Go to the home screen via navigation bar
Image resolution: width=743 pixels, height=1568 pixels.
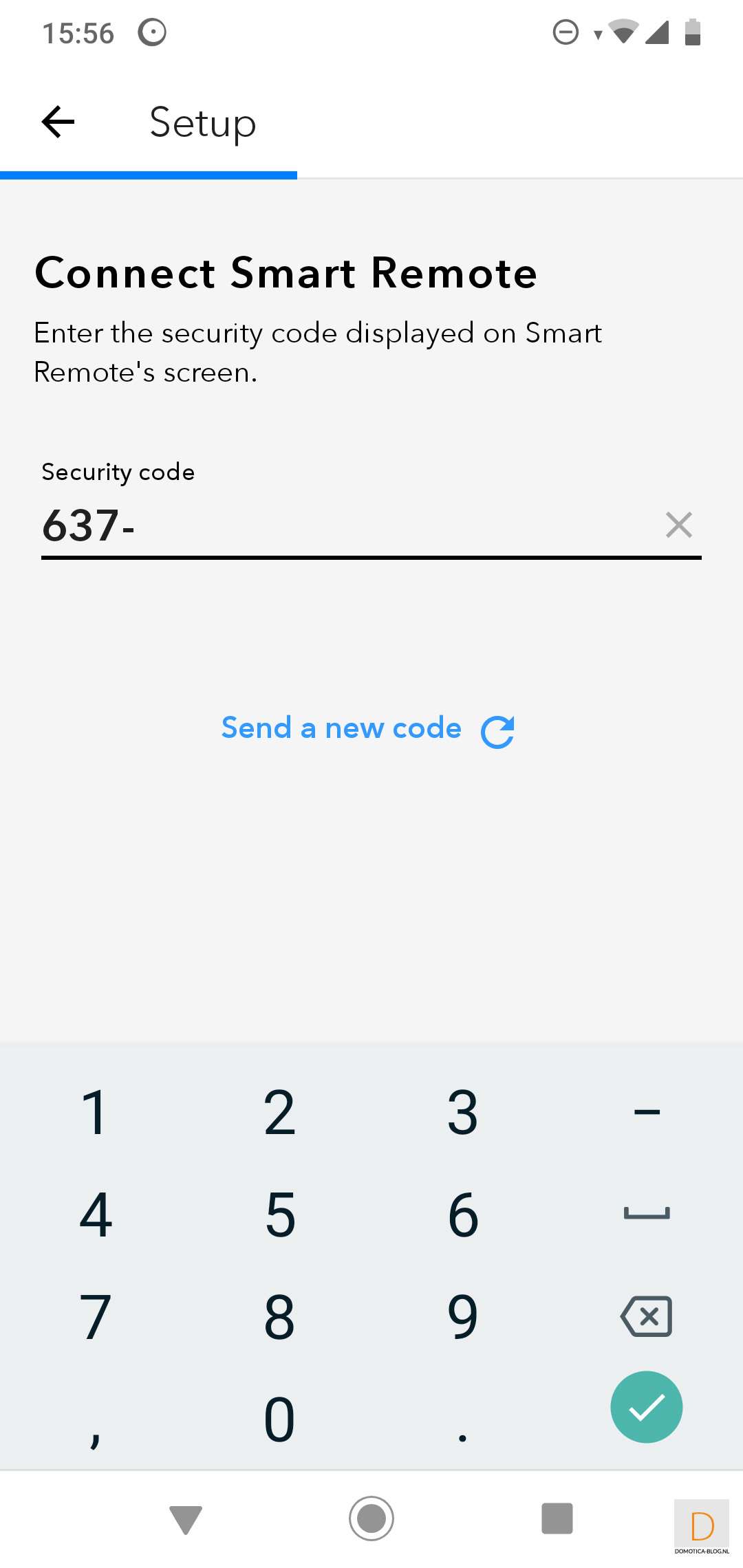pyautogui.click(x=371, y=1518)
